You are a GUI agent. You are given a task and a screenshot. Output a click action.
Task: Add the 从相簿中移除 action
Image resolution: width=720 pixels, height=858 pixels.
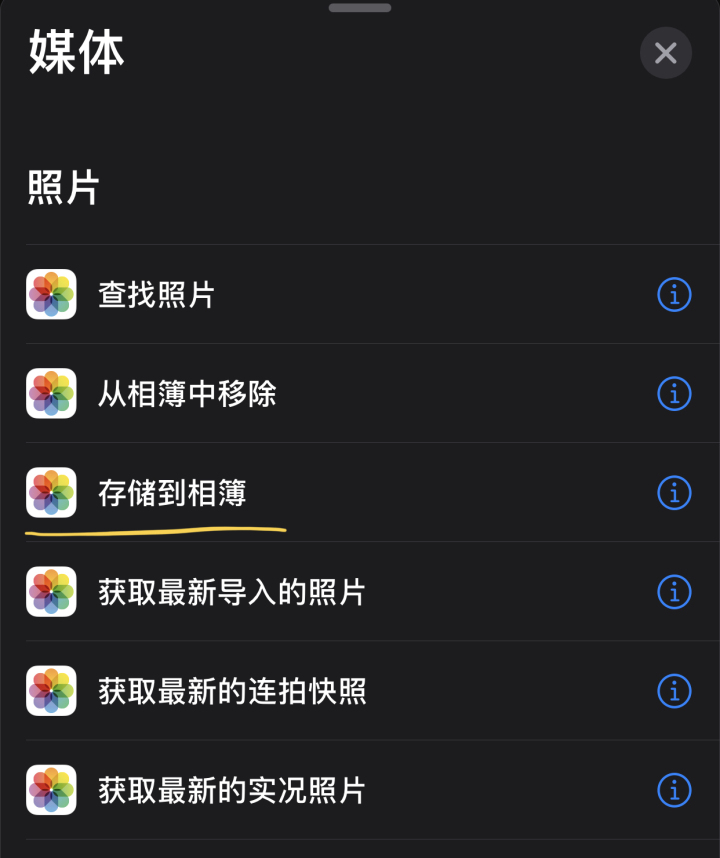click(186, 394)
